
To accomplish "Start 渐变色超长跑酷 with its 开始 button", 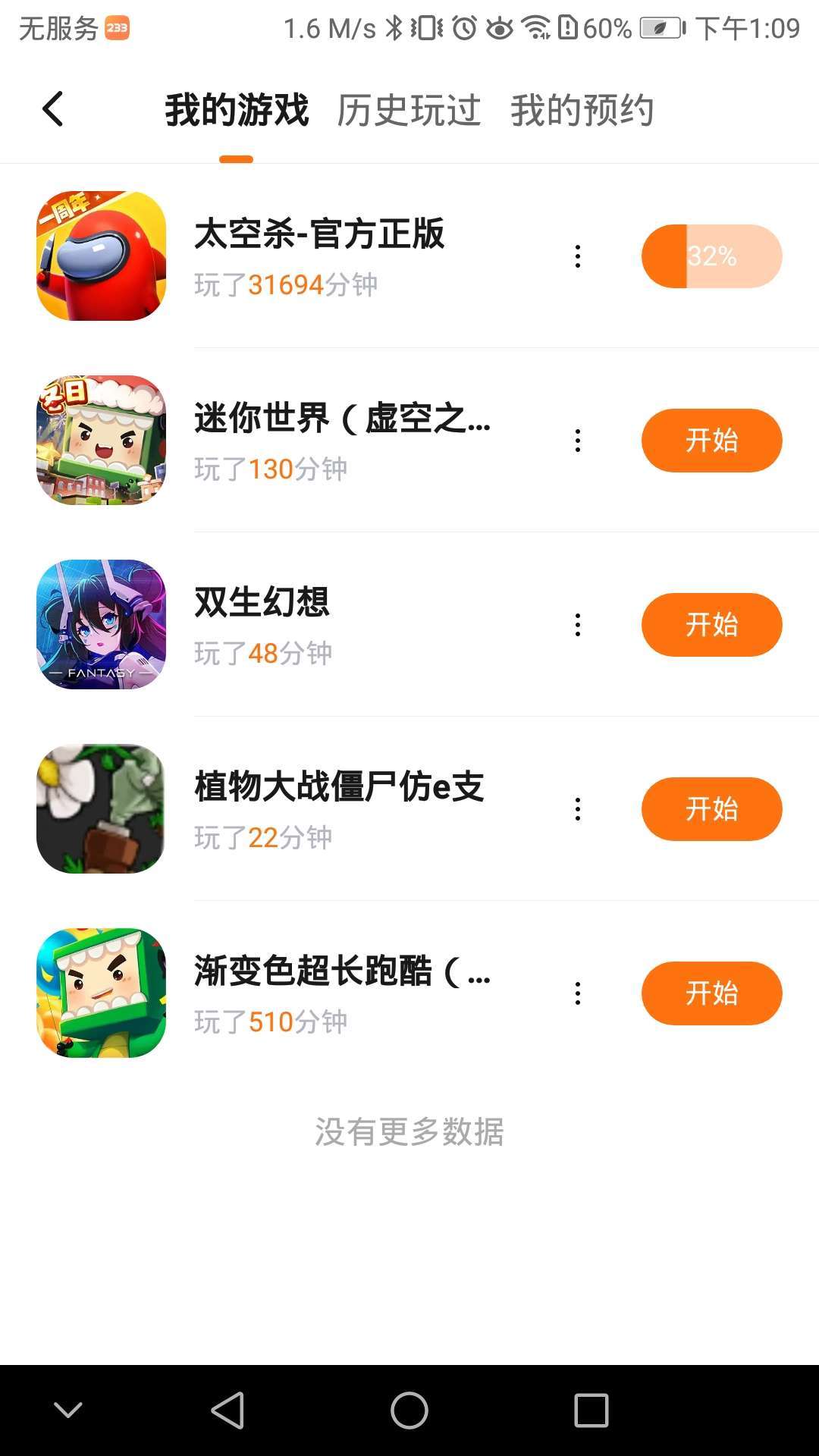I will click(711, 993).
